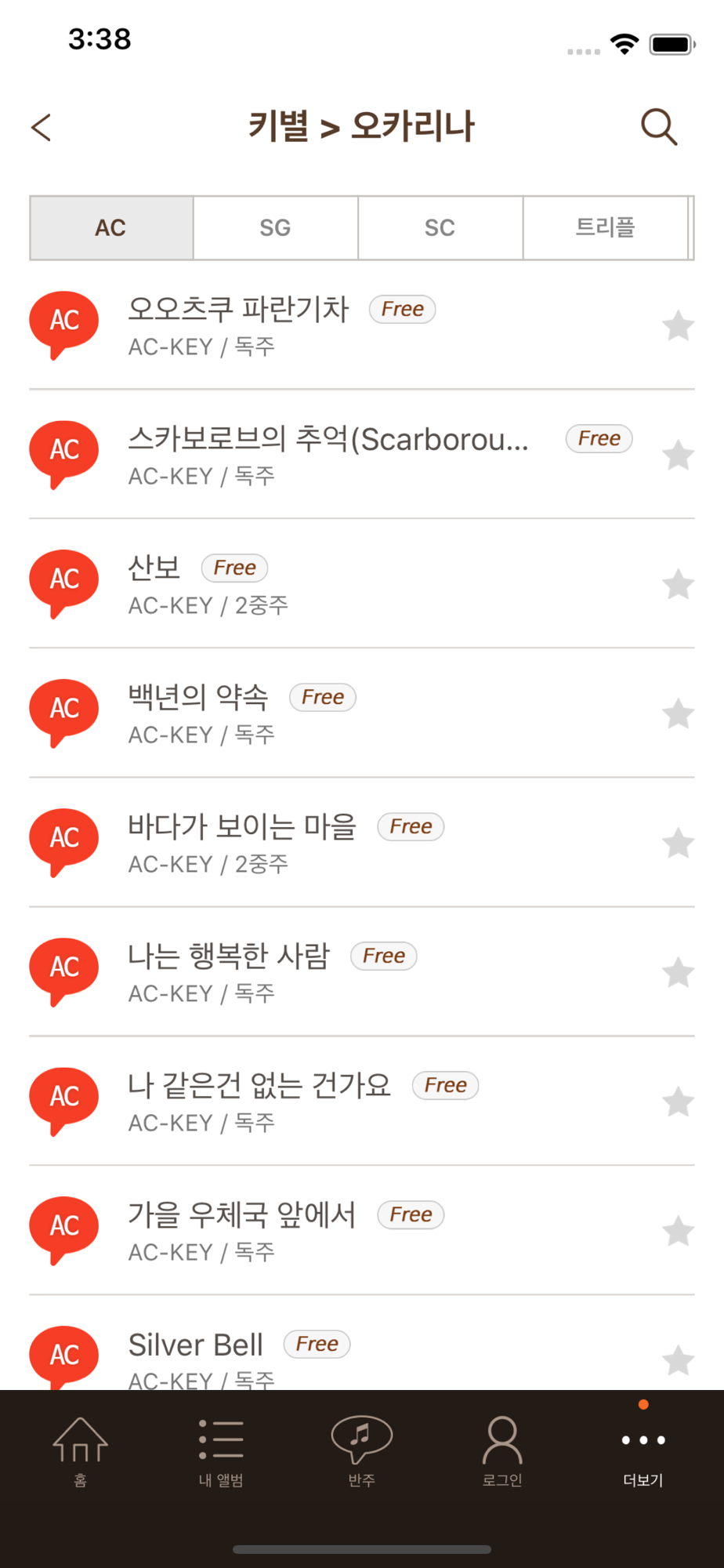Open the song 산보
This screenshot has height=1568, width=724.
pos(362,584)
